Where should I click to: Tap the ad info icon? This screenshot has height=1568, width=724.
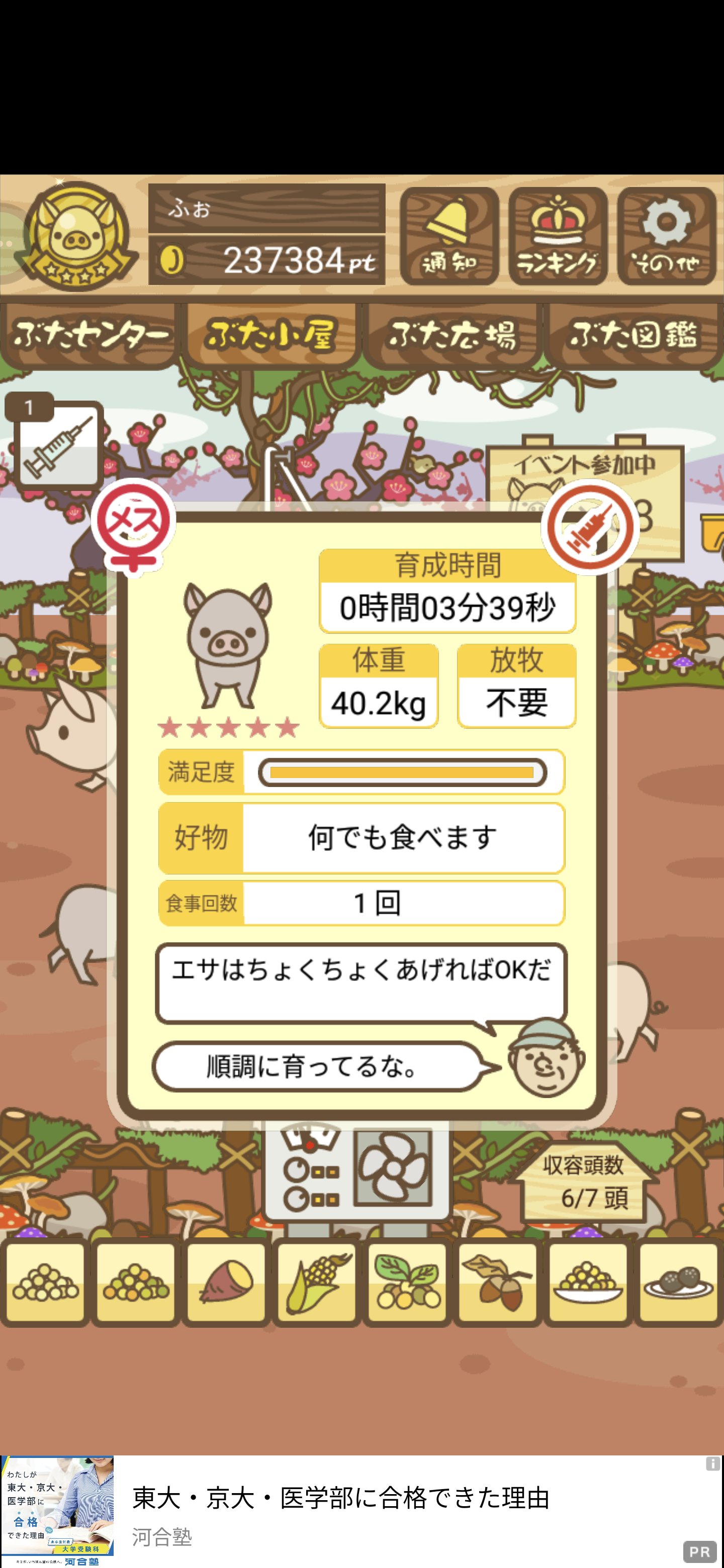[712, 1464]
